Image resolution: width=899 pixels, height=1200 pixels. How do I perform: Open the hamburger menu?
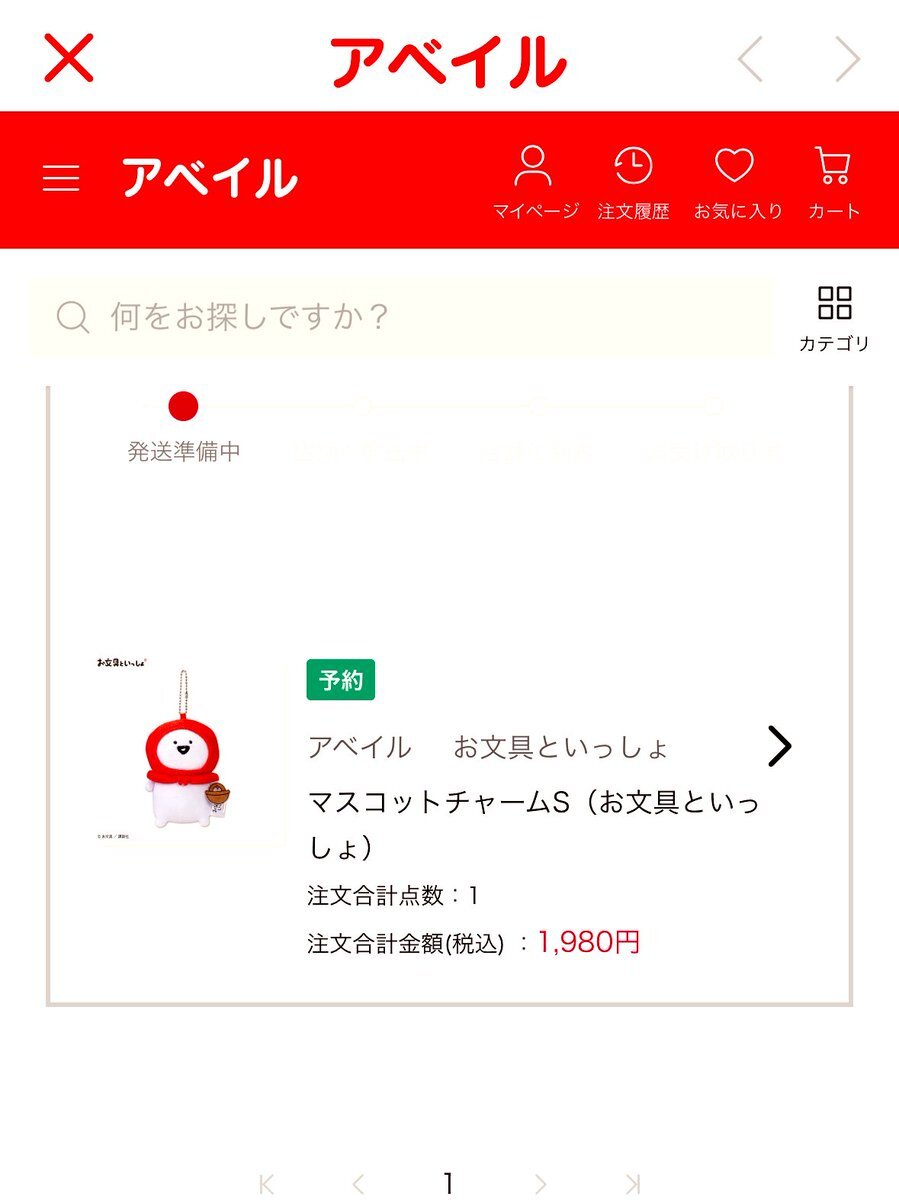coord(61,178)
